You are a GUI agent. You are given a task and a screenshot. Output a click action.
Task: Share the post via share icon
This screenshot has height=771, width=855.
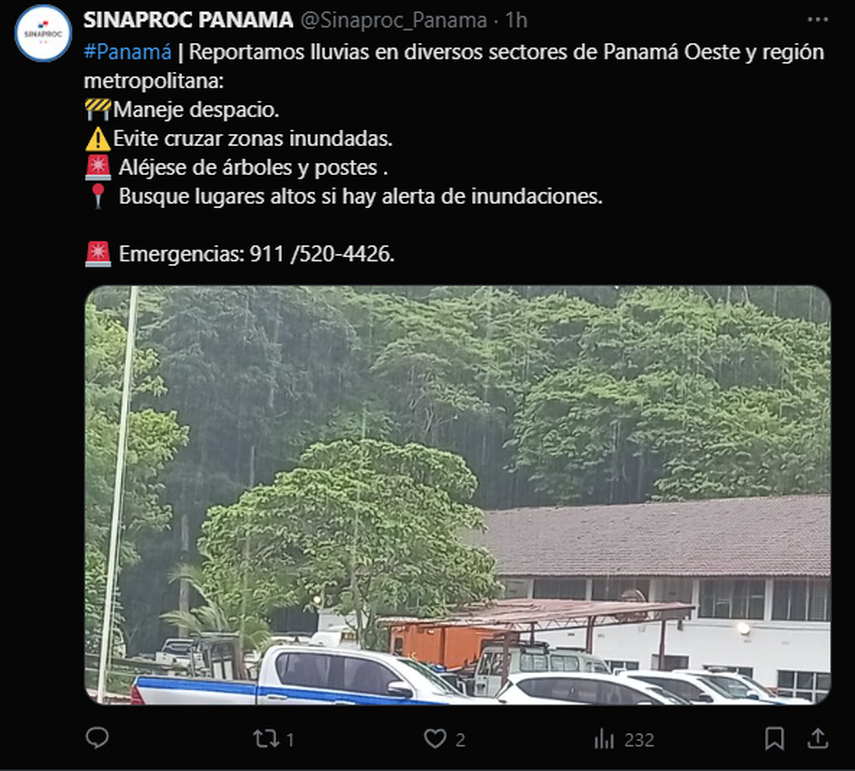coord(817,739)
